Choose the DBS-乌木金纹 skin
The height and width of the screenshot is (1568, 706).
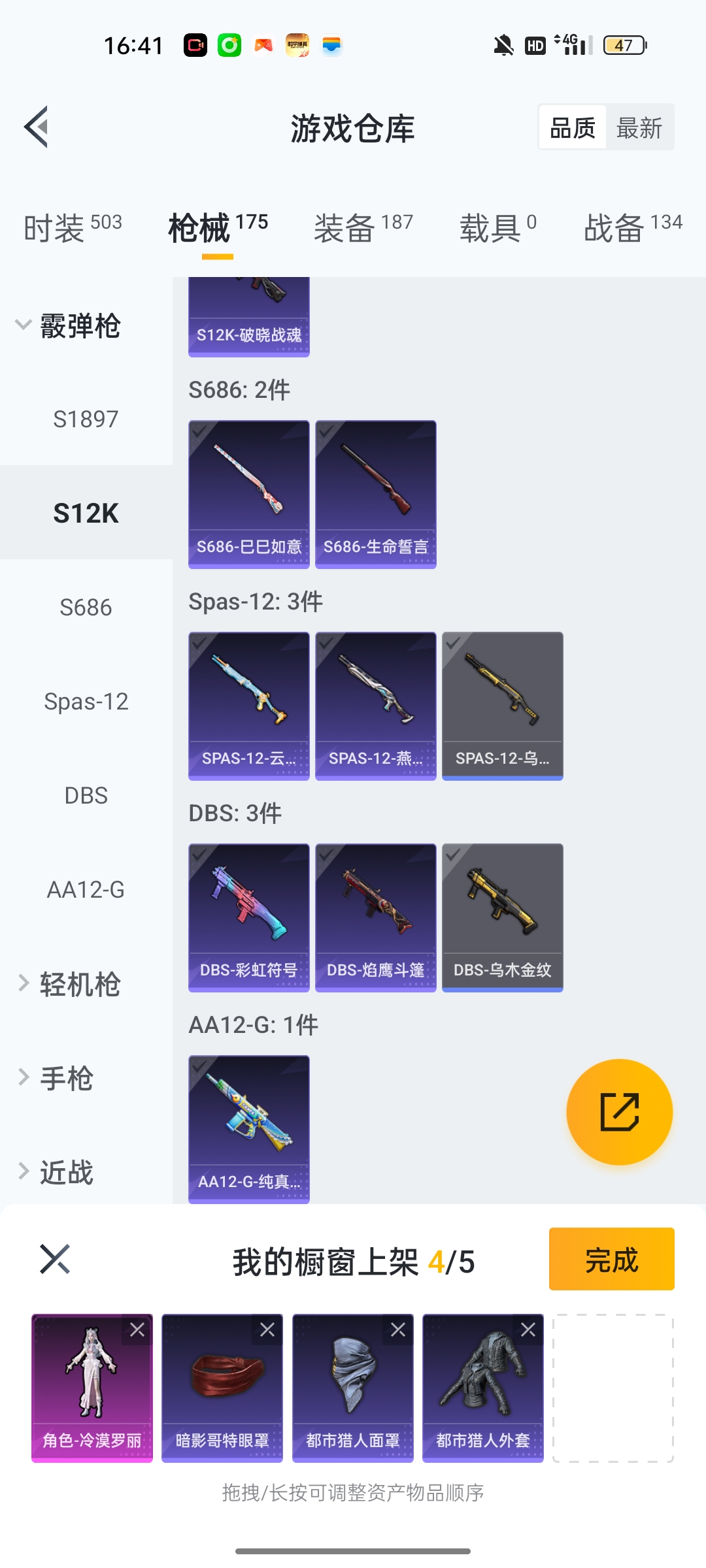[502, 917]
